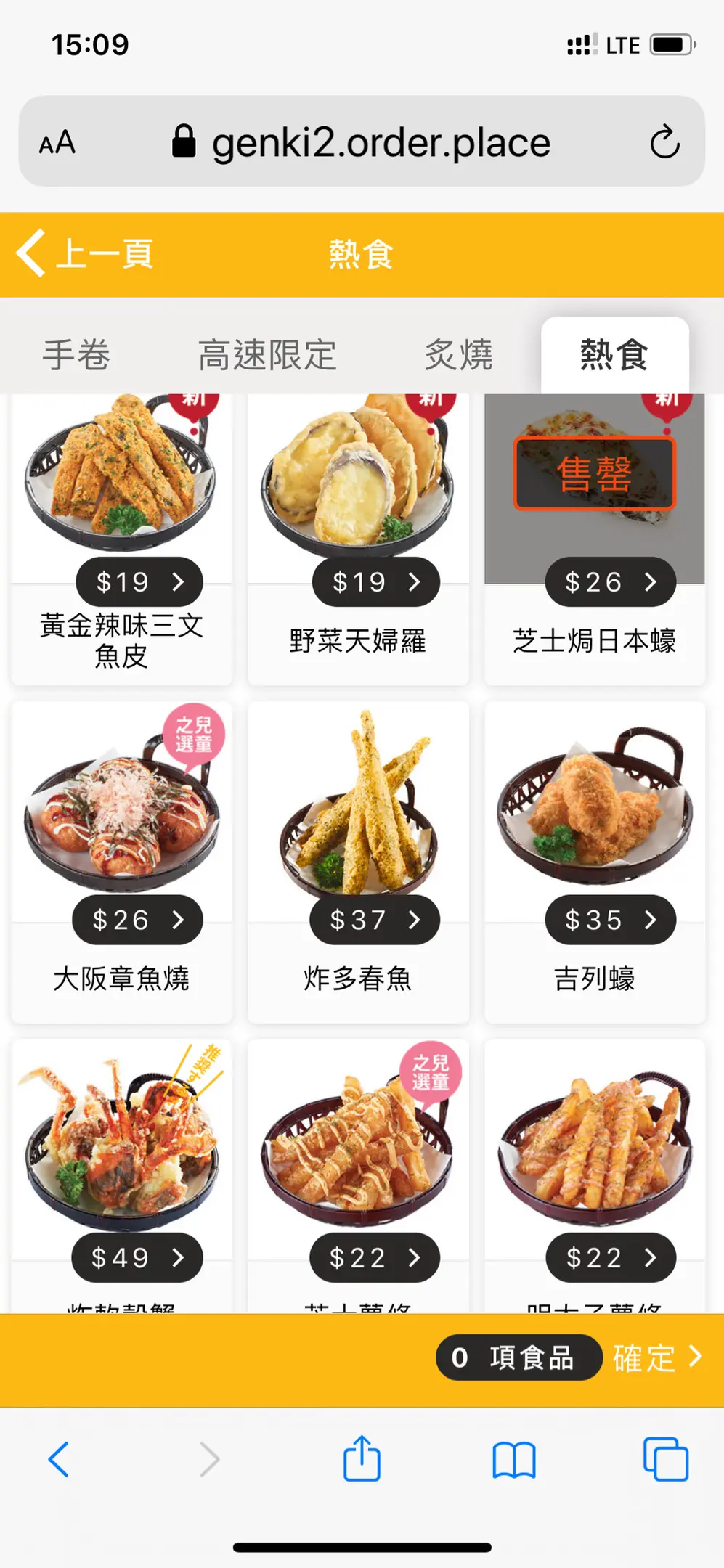Show all open Safari tabs
Image resolution: width=724 pixels, height=1568 pixels.
point(665,1459)
